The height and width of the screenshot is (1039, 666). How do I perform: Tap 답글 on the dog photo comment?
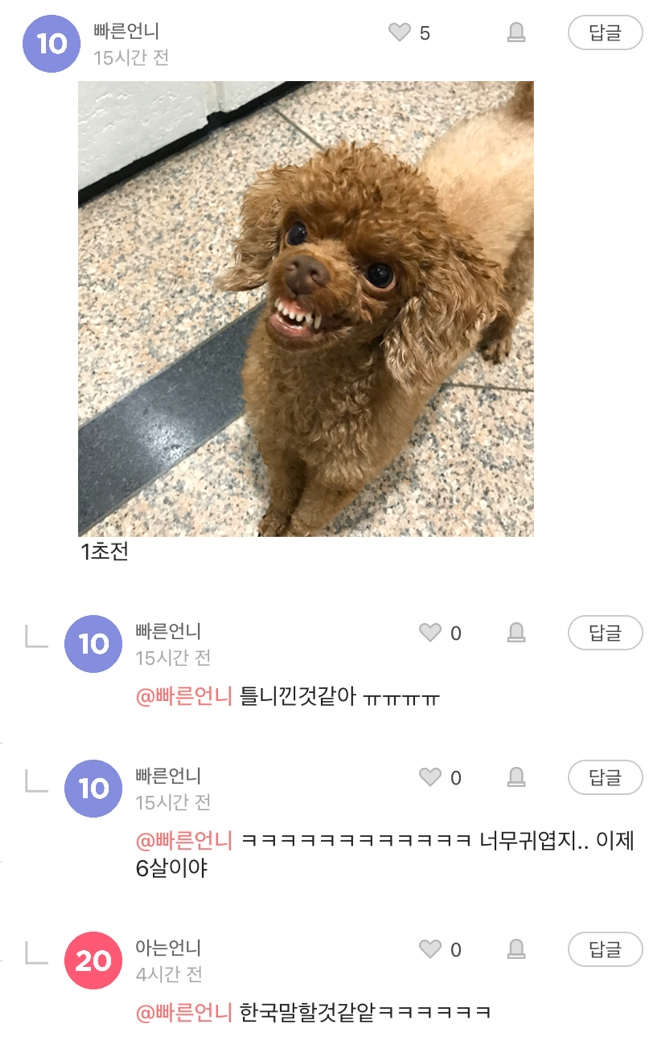point(605,33)
